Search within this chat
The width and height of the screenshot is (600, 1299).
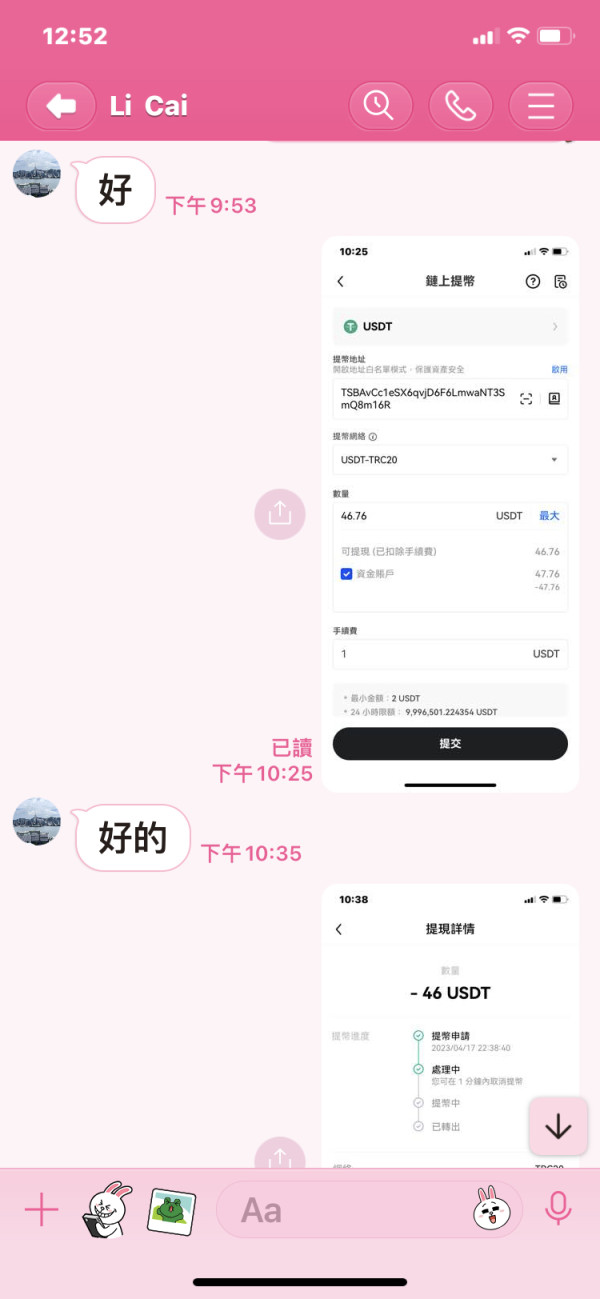[x=380, y=105]
